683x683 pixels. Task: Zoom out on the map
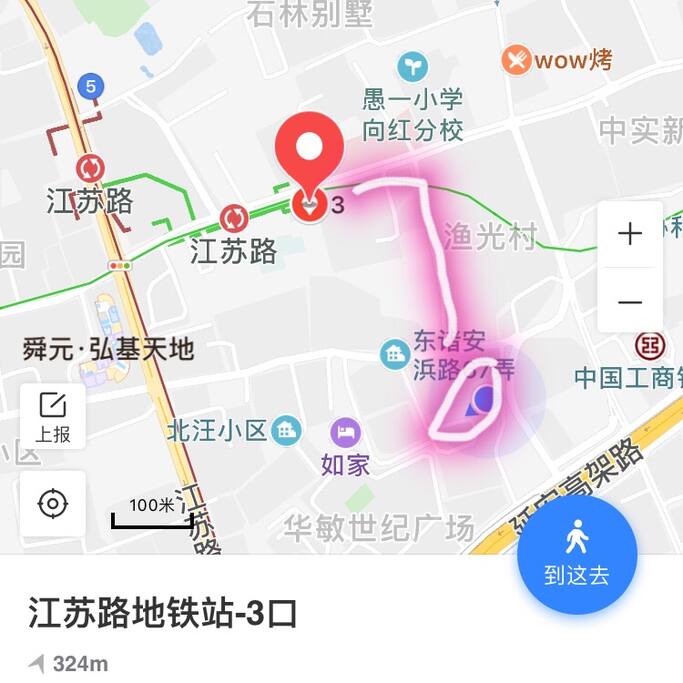[630, 301]
